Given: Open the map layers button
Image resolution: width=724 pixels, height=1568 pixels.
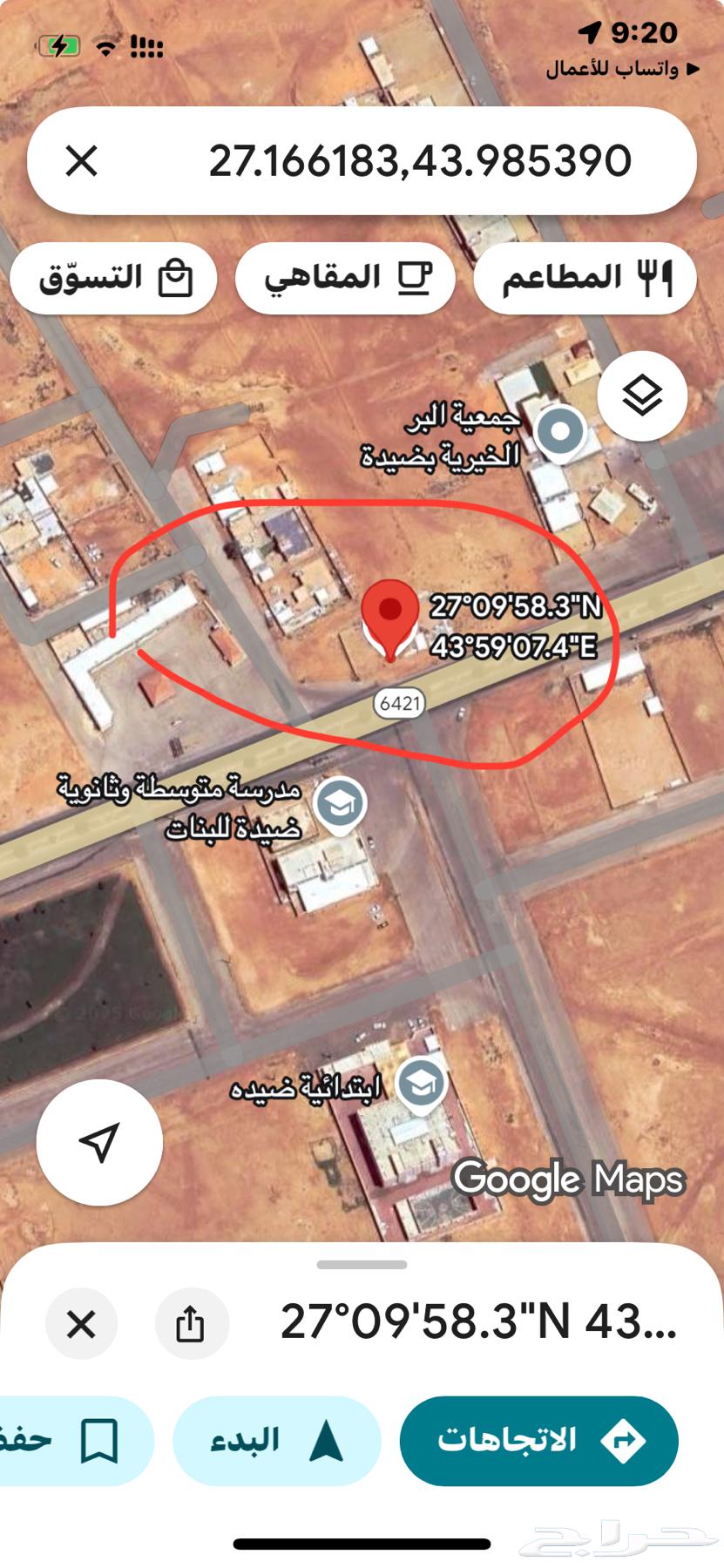Looking at the screenshot, I should click(x=642, y=396).
